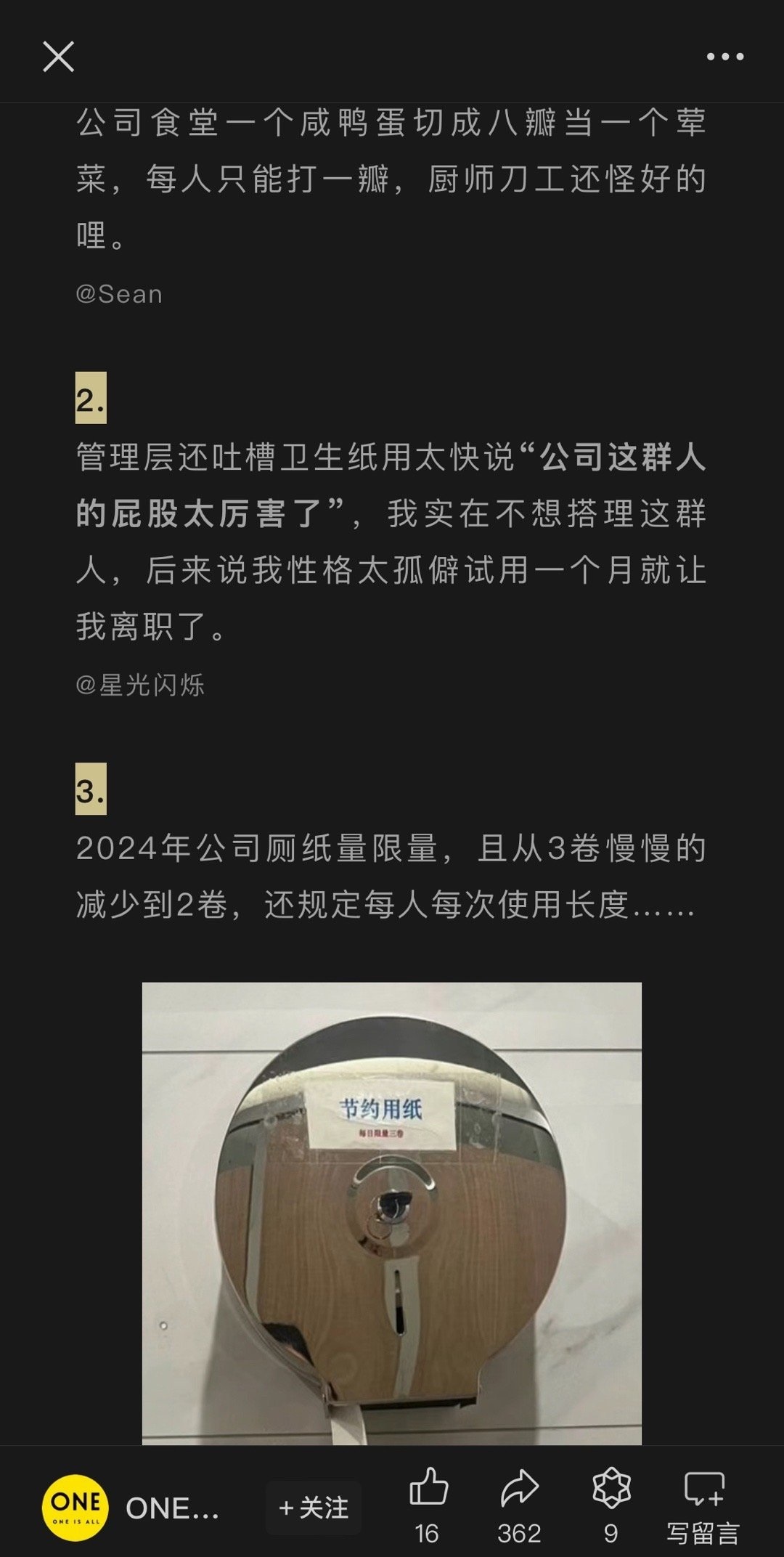Close the article with the X
The image size is (784, 1557).
click(58, 57)
